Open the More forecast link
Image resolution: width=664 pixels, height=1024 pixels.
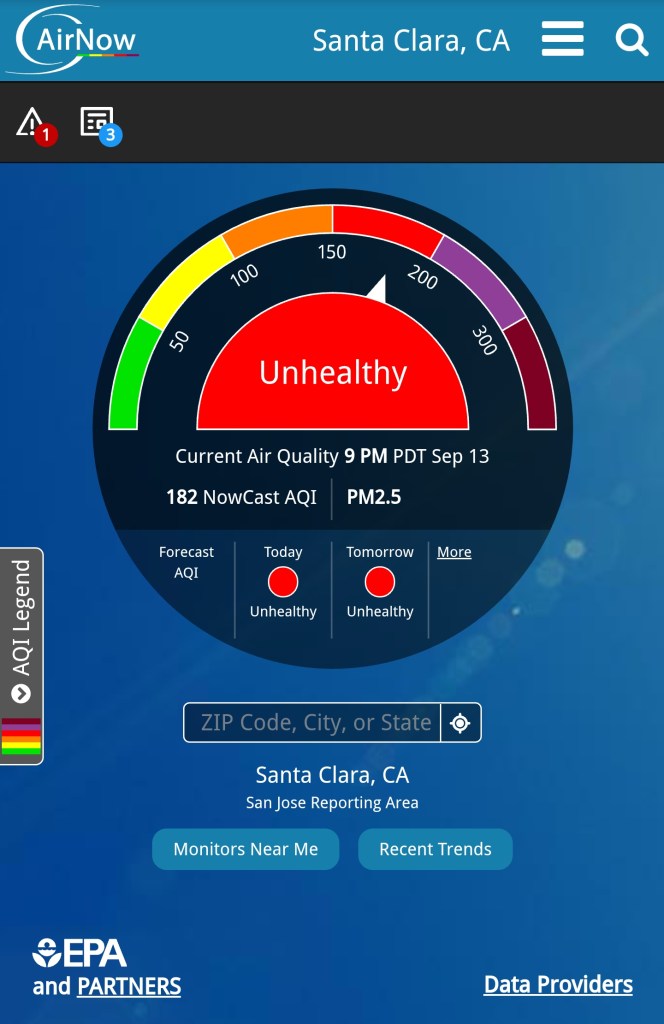coord(454,552)
